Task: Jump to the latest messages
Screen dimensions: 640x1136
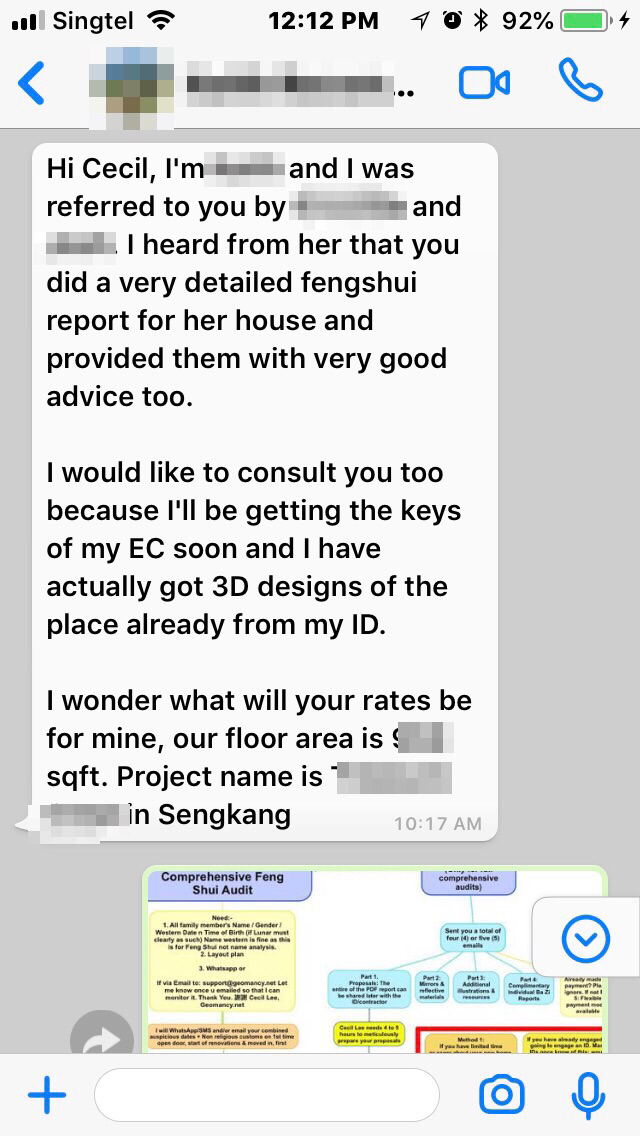Action: coord(586,937)
